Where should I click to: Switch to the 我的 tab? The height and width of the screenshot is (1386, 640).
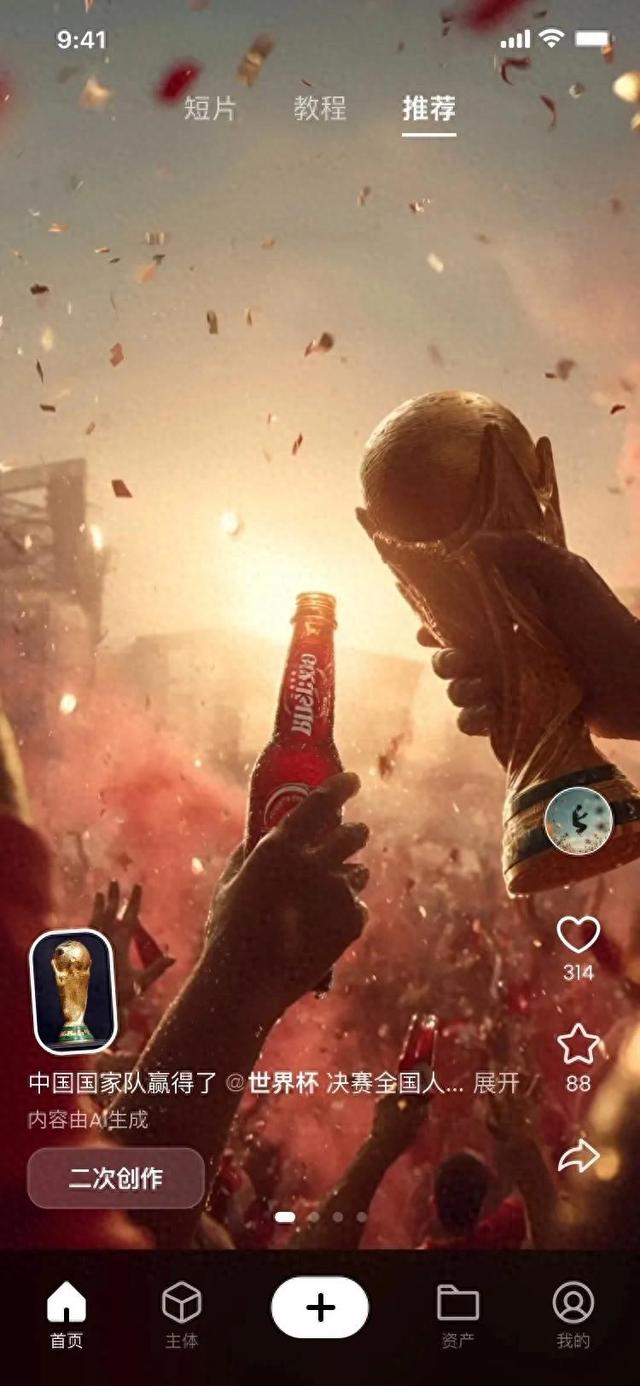573,1315
